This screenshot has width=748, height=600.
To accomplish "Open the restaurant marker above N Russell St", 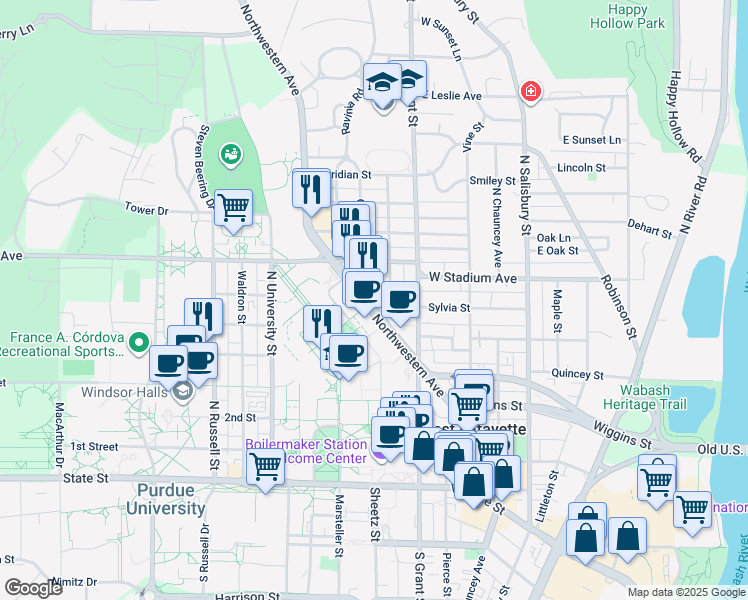I will (204, 315).
